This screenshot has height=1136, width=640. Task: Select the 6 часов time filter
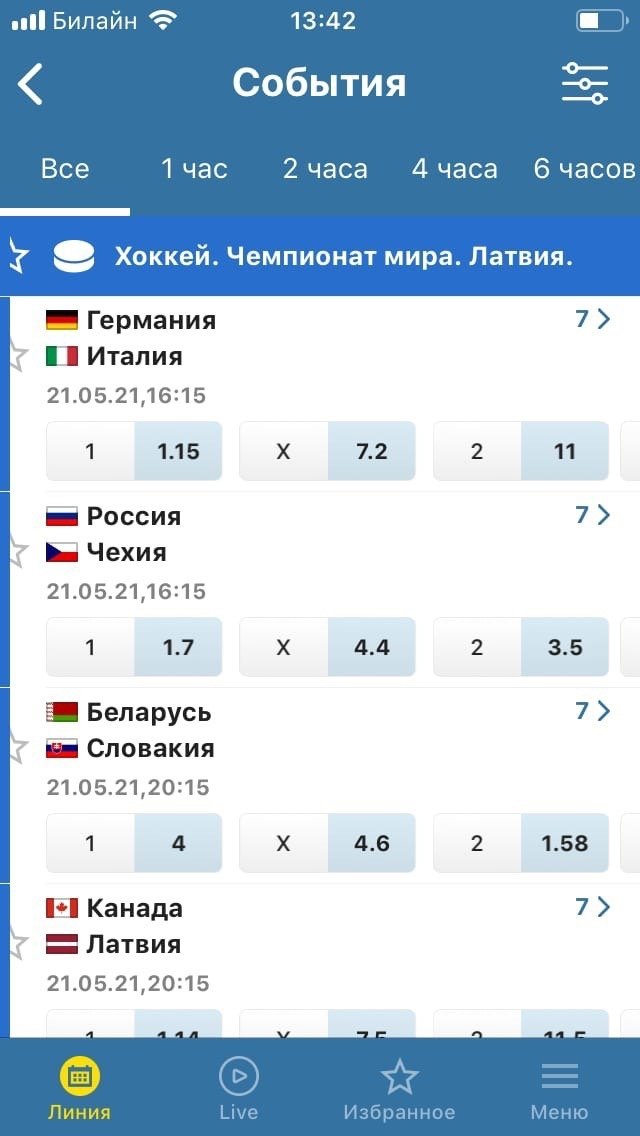point(584,169)
